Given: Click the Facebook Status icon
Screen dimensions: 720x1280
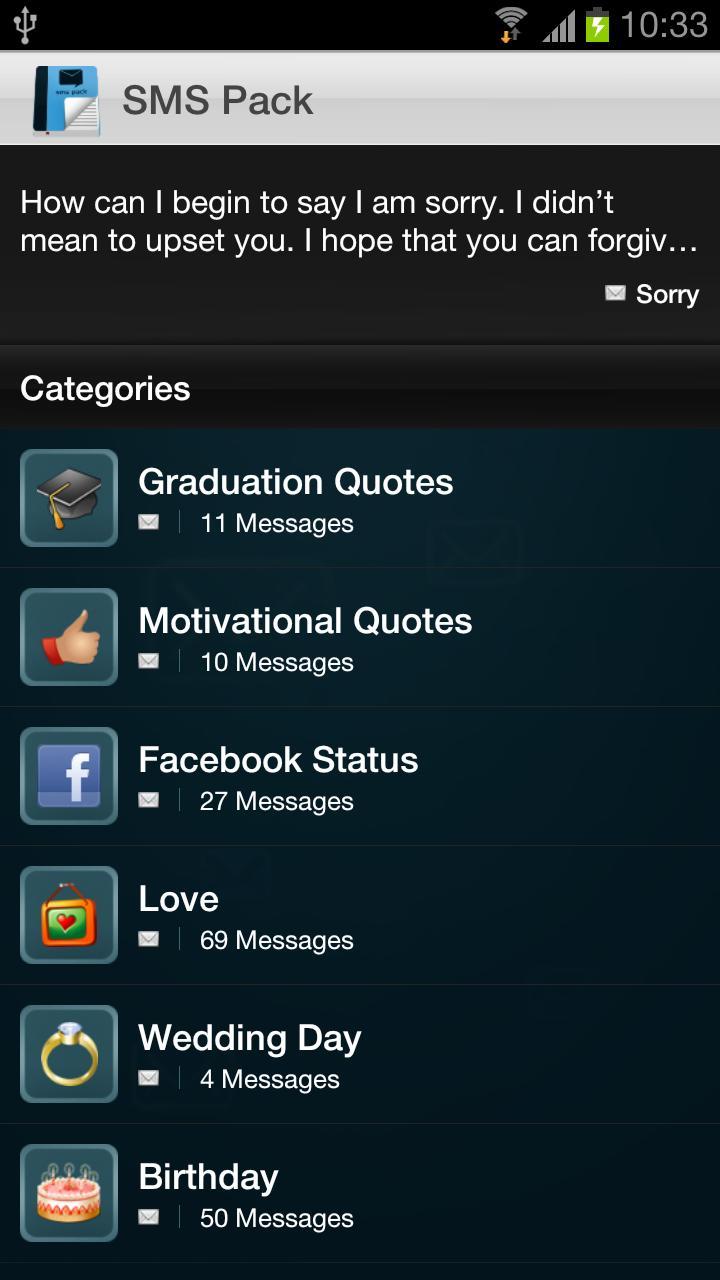Looking at the screenshot, I should pyautogui.click(x=68, y=775).
